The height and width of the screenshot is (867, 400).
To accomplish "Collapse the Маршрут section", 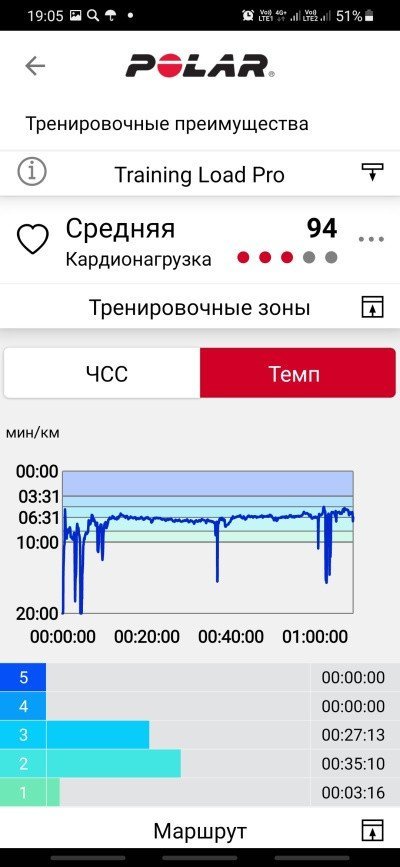I will 372,831.
